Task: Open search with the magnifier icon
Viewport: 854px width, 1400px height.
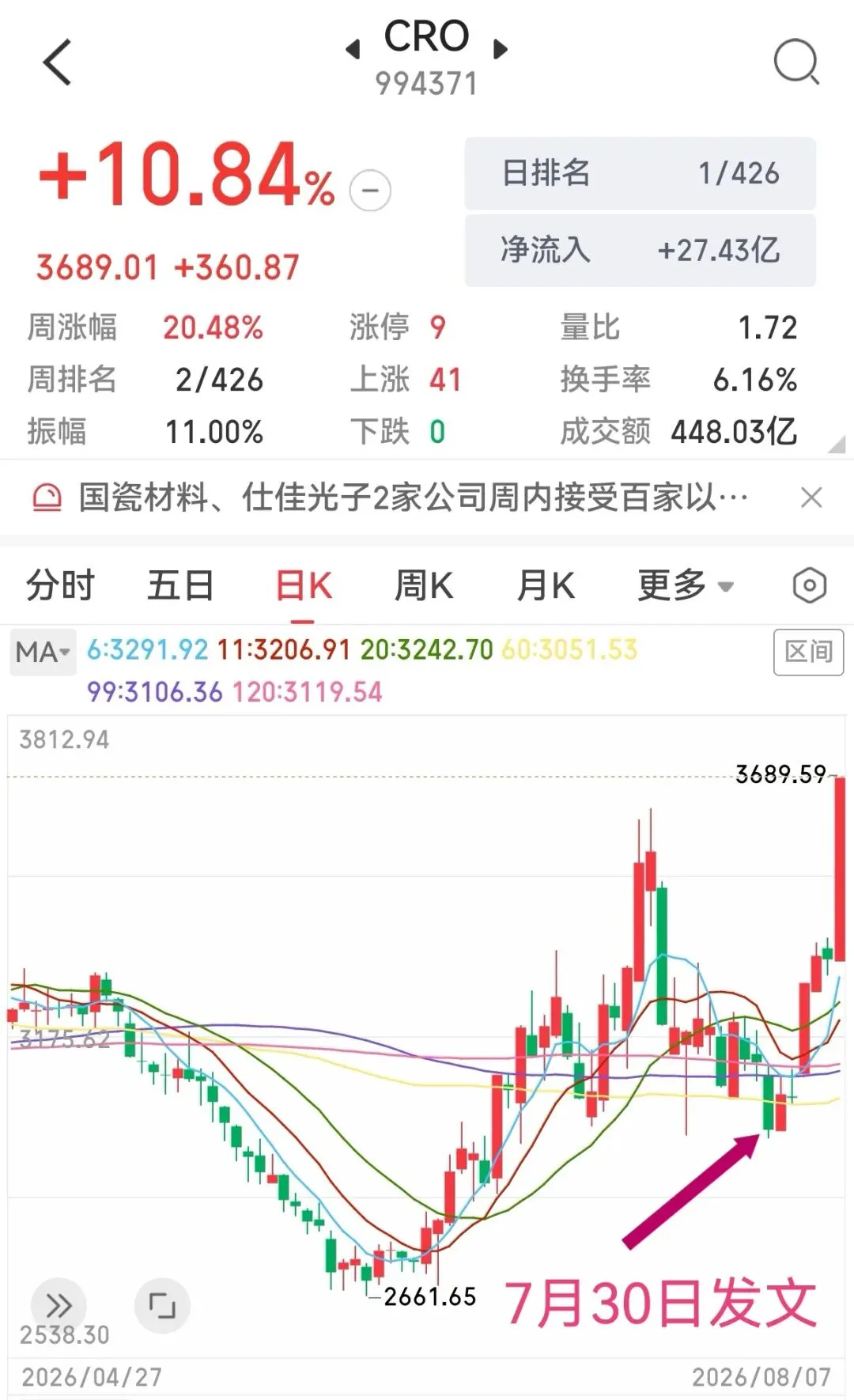Action: 795,62
